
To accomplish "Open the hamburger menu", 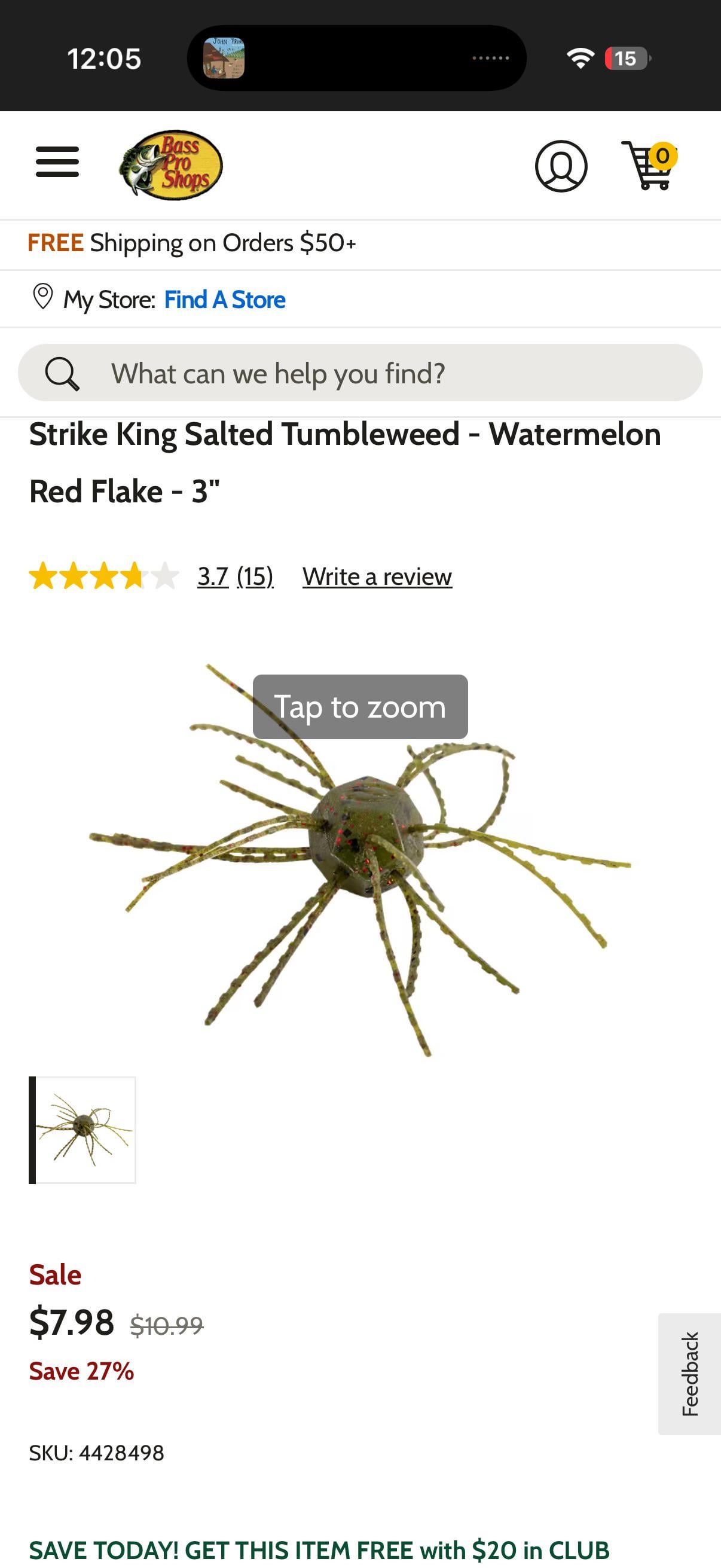I will coord(57,162).
